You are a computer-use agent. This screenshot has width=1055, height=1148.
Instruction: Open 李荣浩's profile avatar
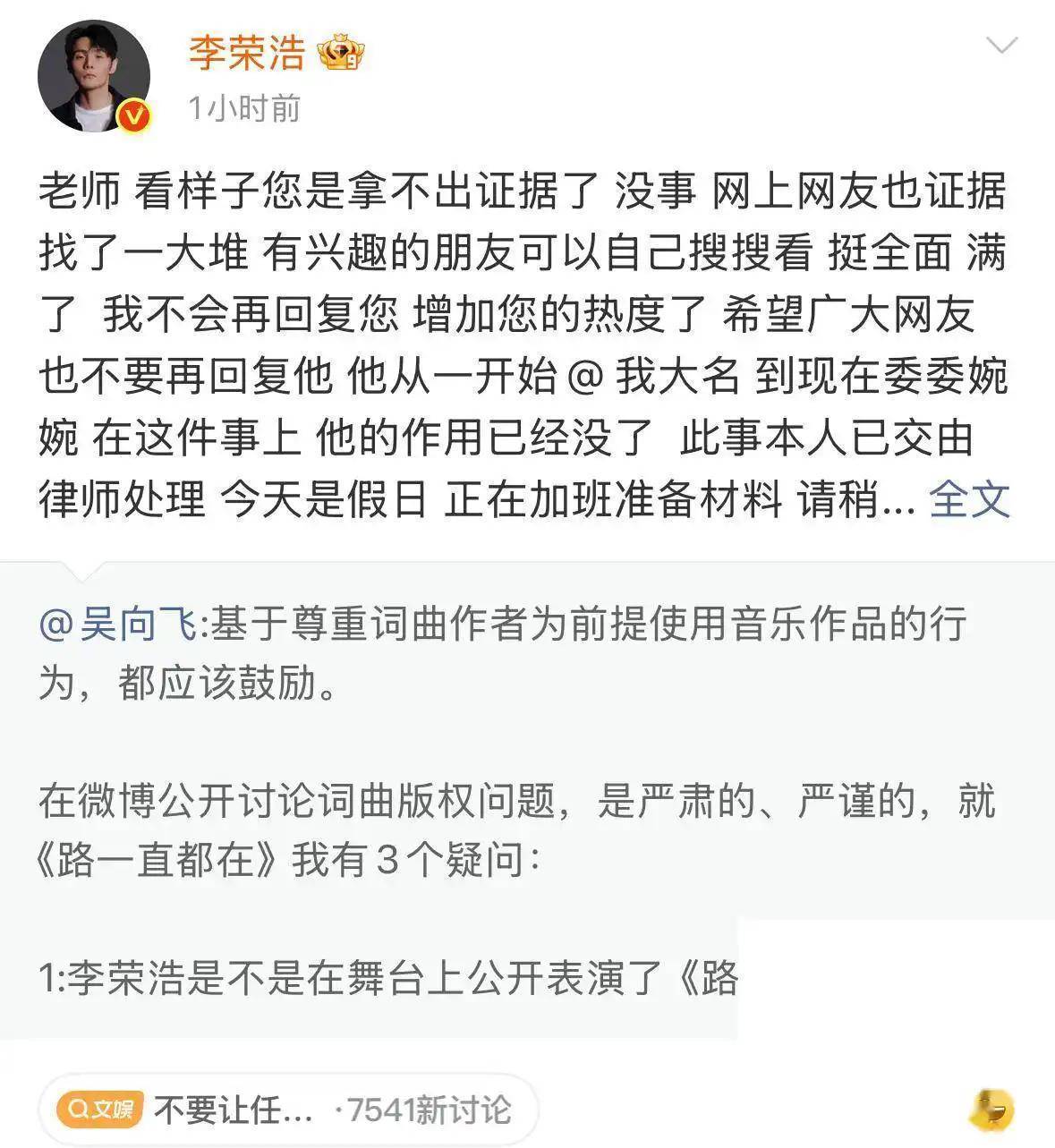tap(92, 77)
